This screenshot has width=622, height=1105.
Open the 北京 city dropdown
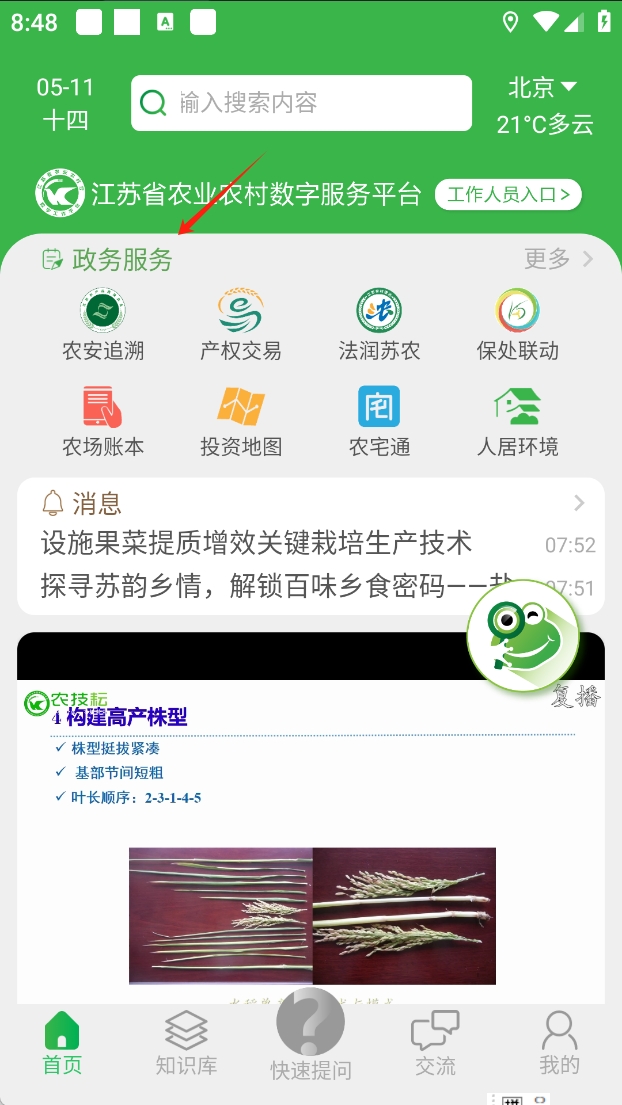[x=543, y=88]
